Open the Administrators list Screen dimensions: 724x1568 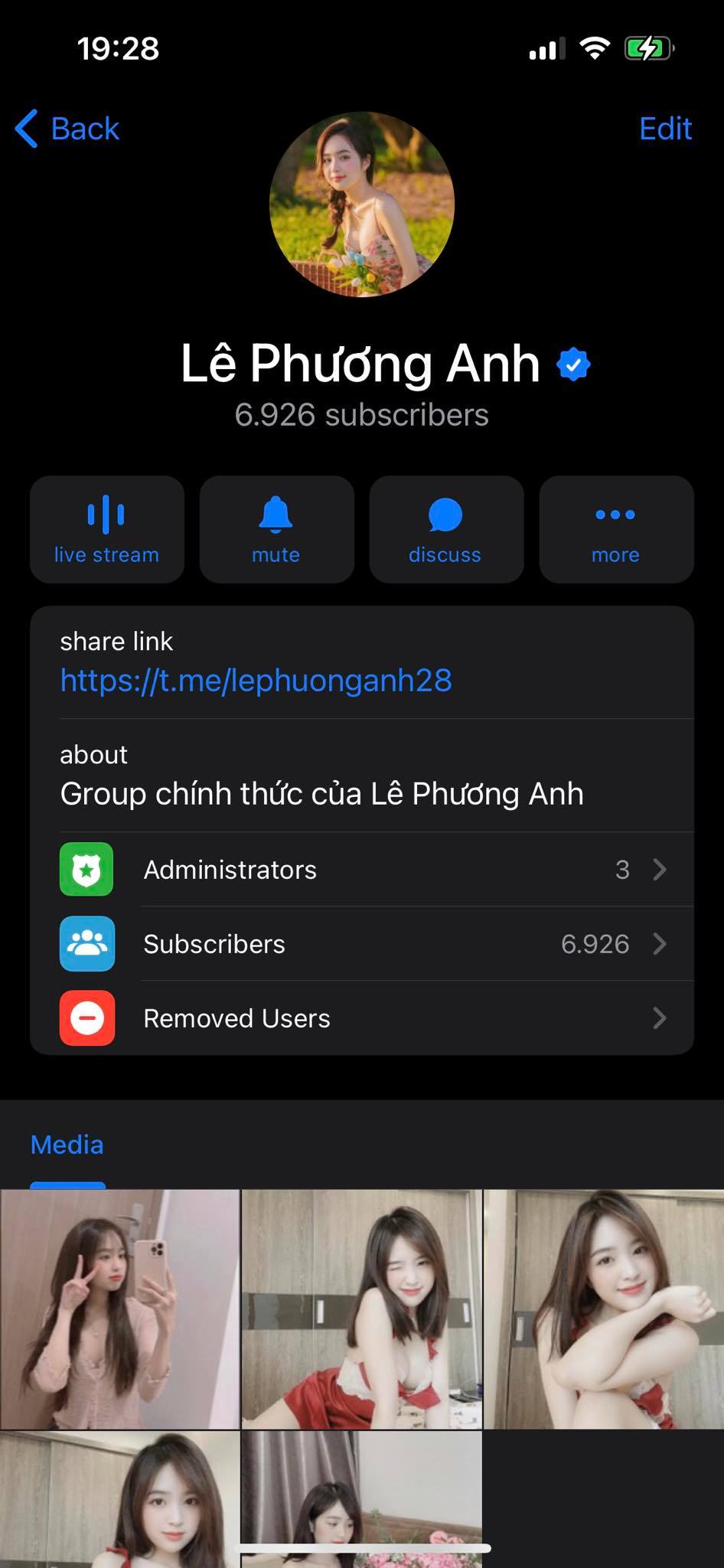tap(362, 870)
